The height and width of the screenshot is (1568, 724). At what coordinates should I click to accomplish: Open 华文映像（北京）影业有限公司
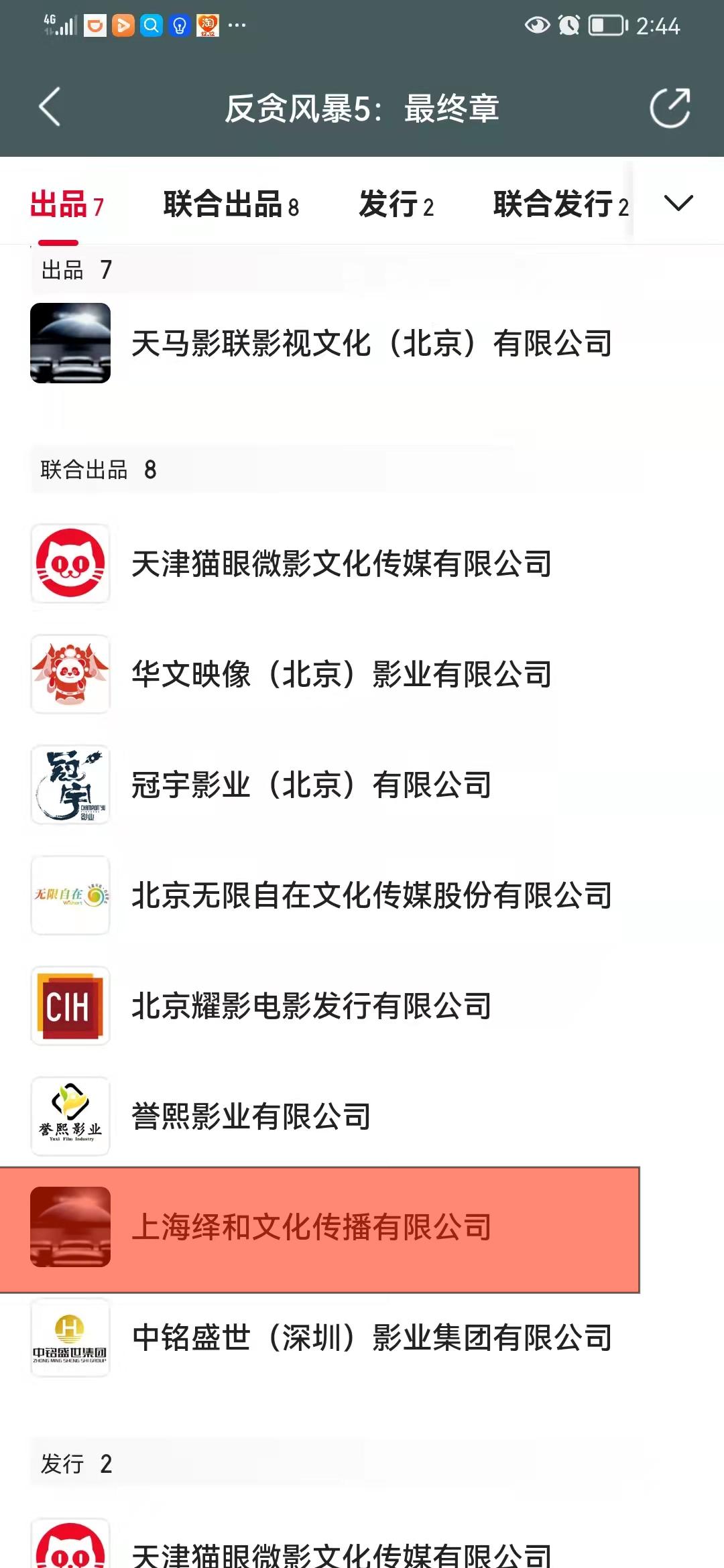point(341,674)
